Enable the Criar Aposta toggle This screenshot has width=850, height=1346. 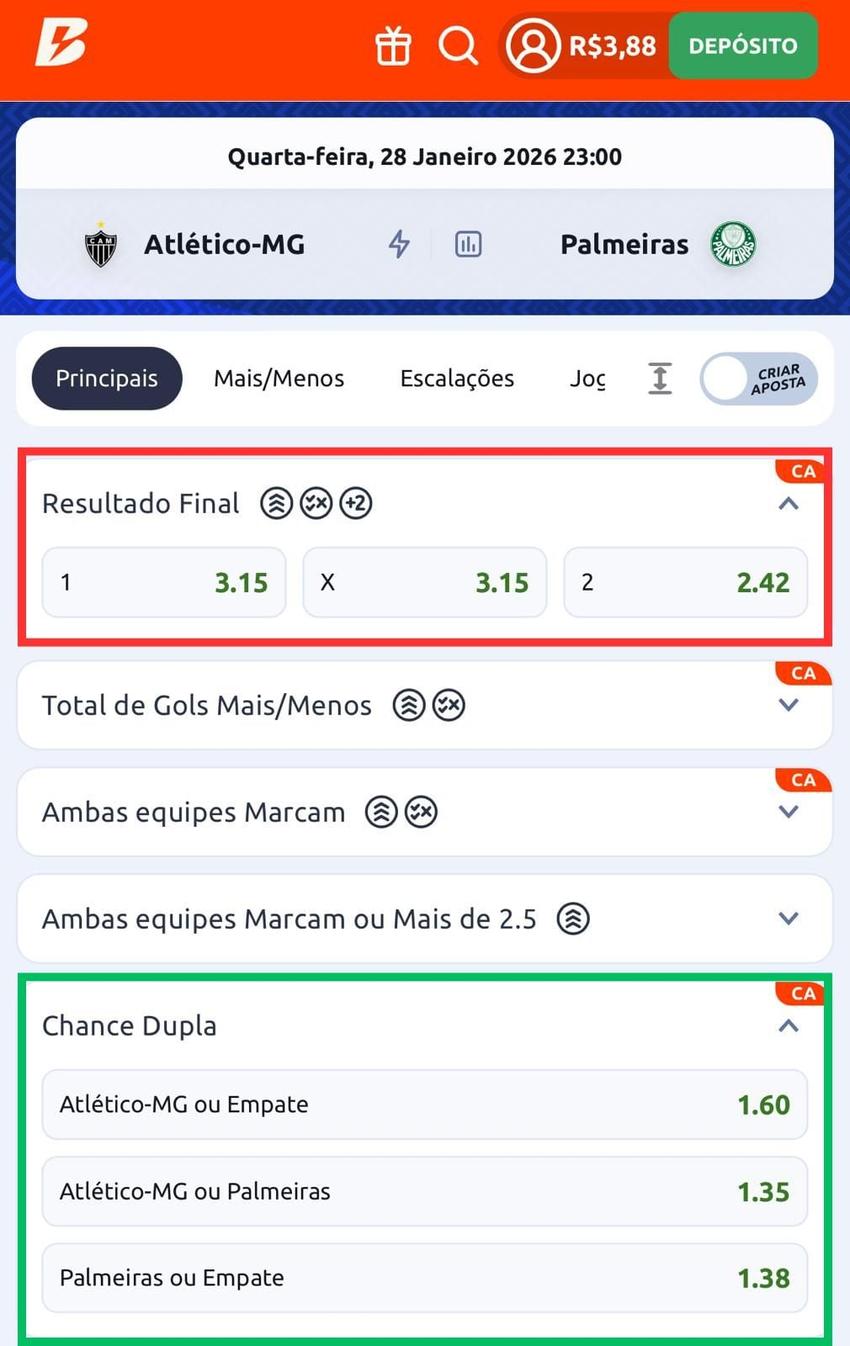click(758, 378)
